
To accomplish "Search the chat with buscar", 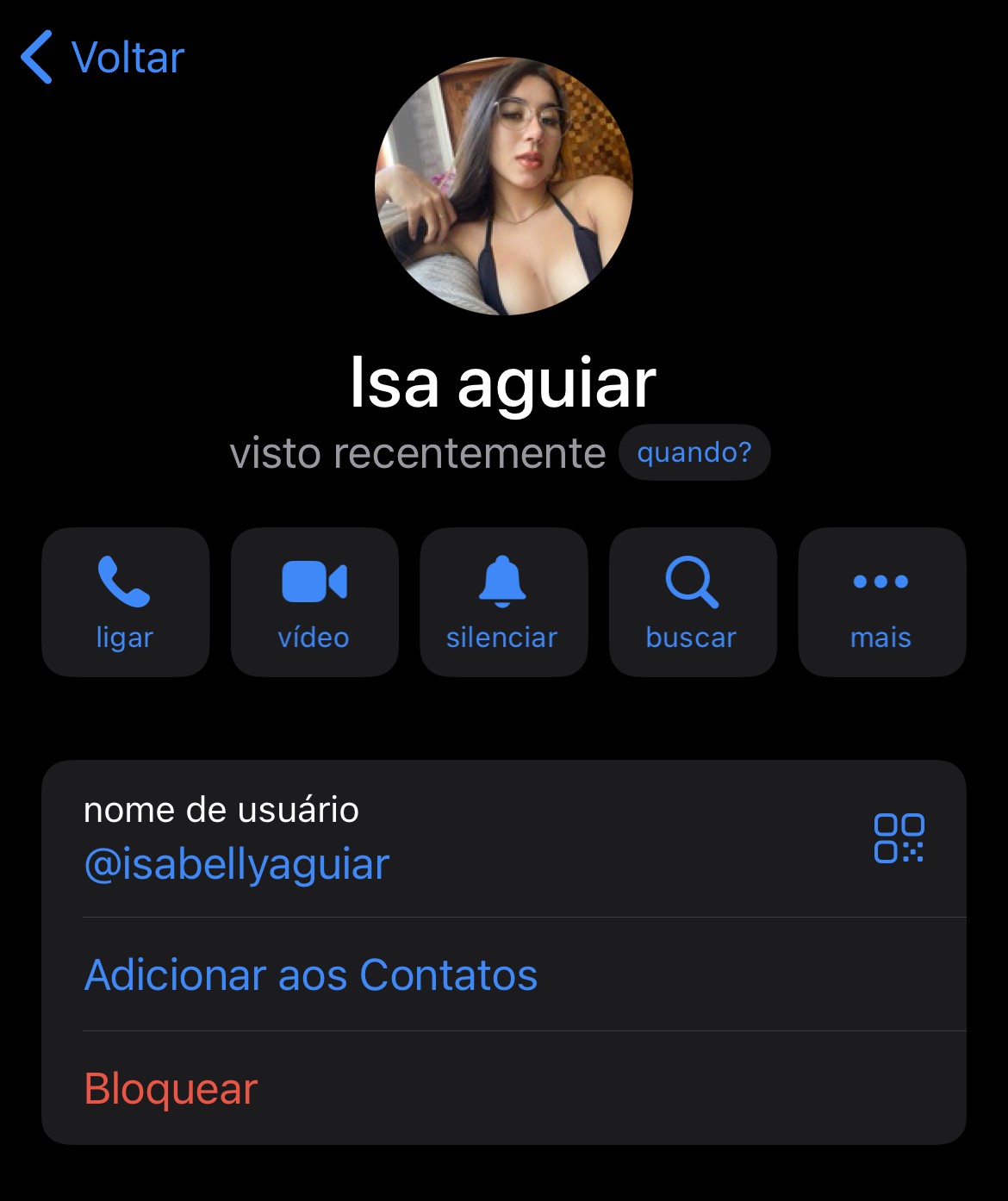I will 693,602.
